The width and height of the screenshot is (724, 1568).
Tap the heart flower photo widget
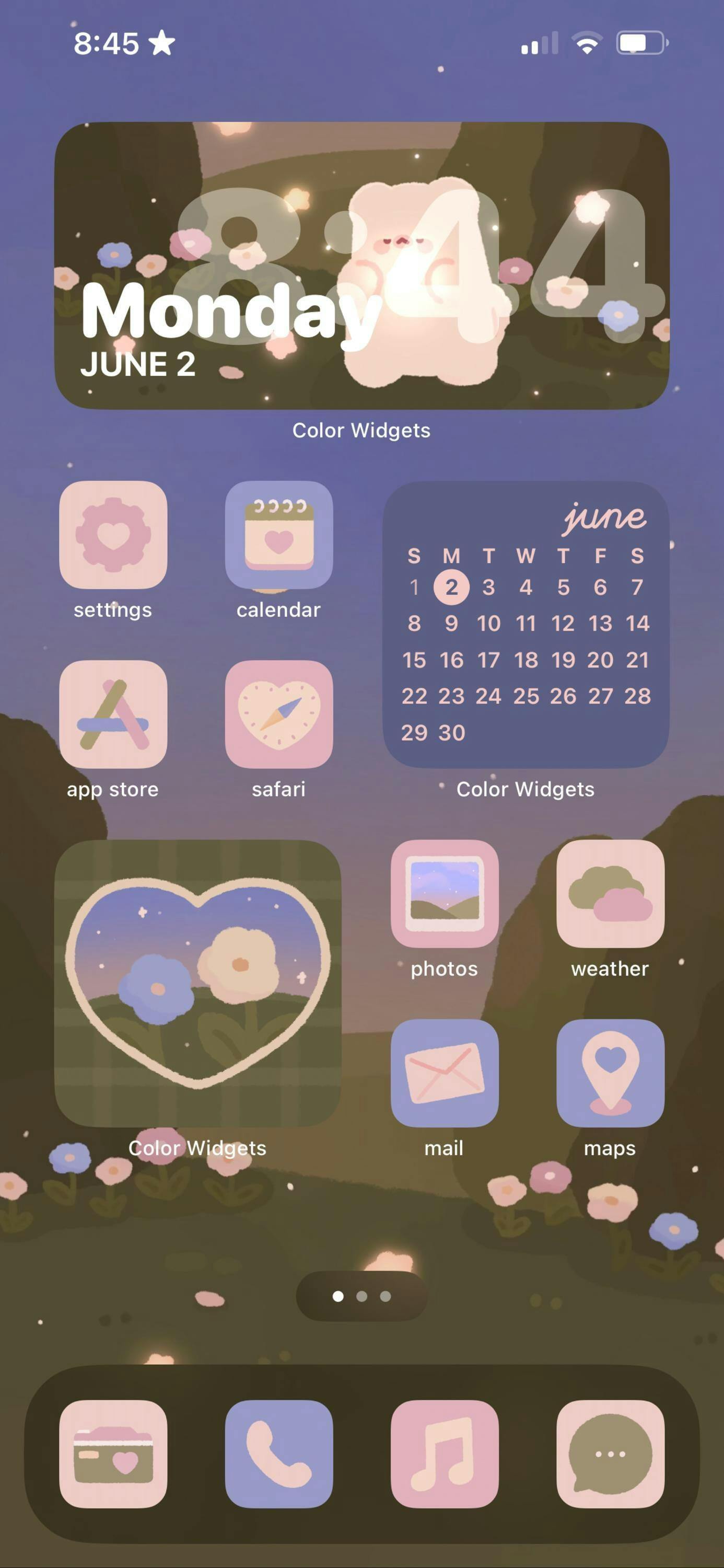point(198,984)
